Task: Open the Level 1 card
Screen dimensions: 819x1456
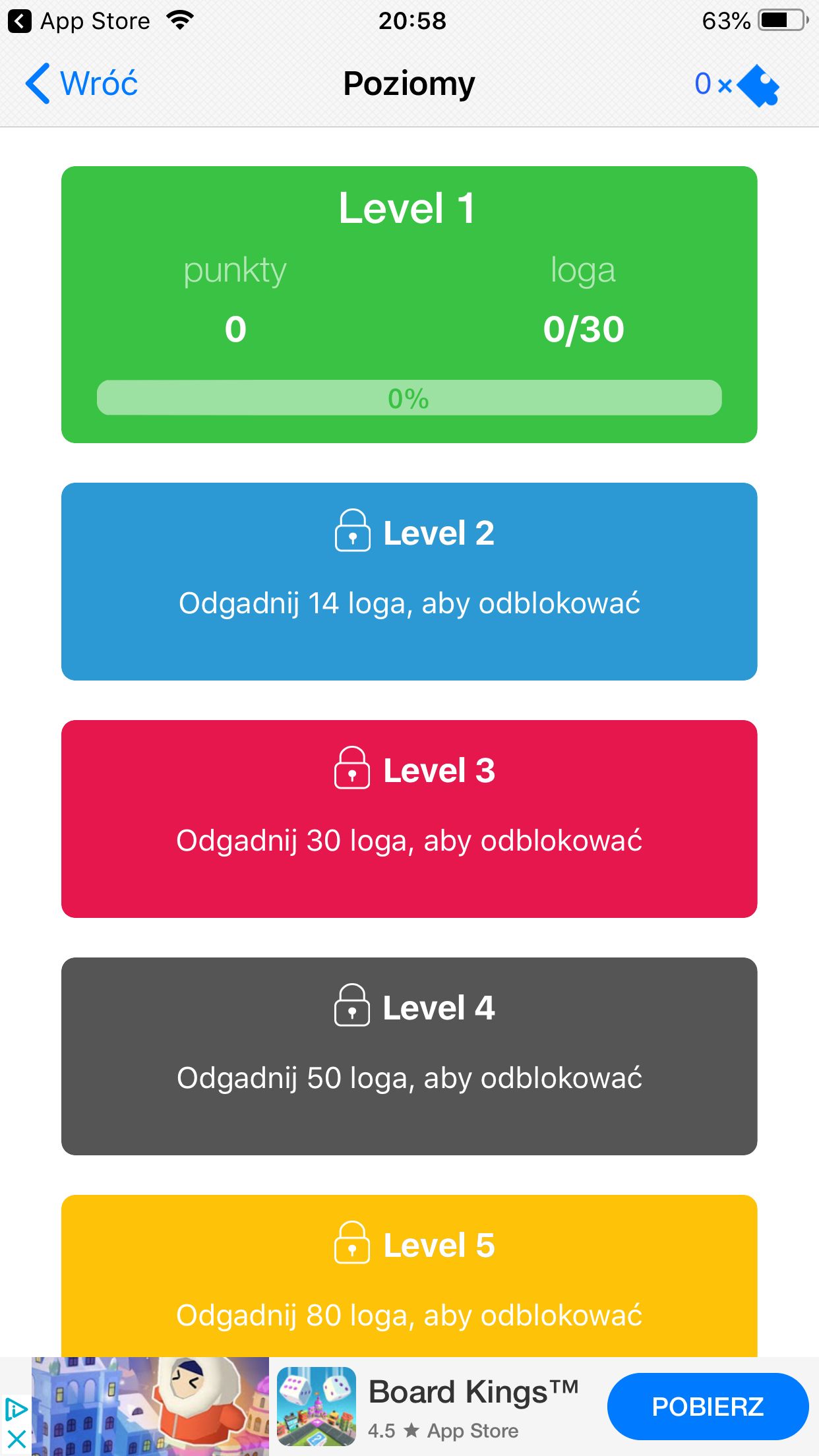Action: pos(409,305)
